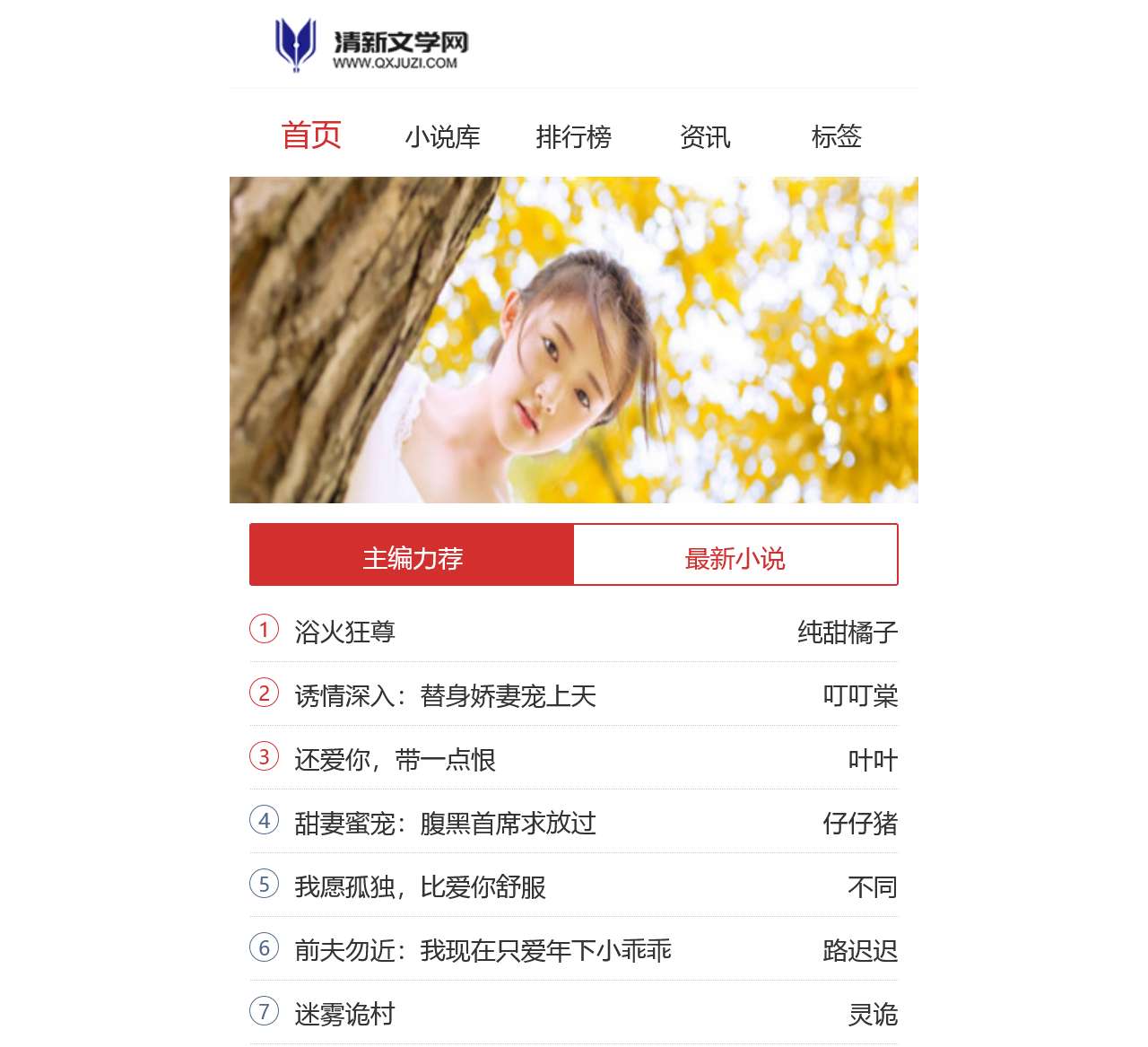The height and width of the screenshot is (1047, 1148).
Task: Open 诱情深入：替身娇妻宠上天
Action: coord(445,695)
